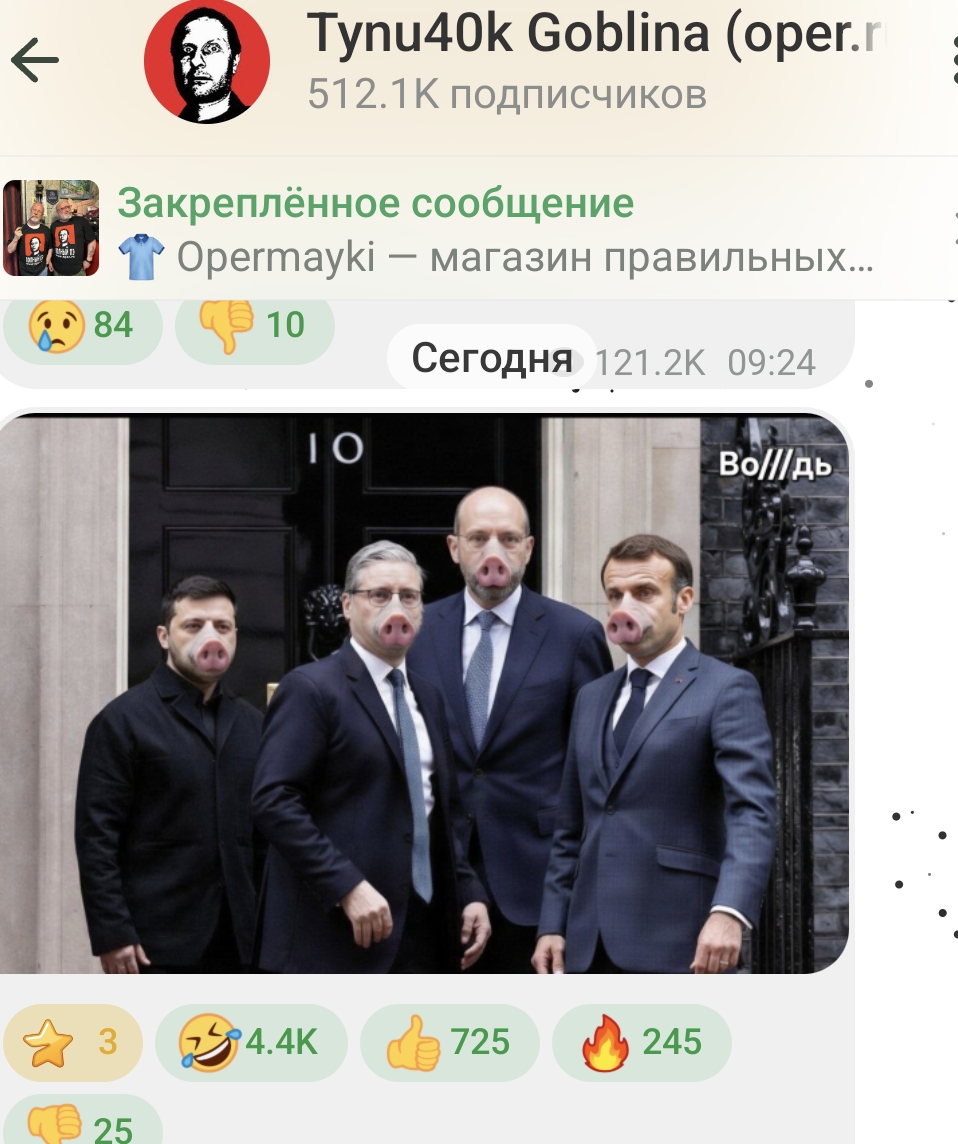Tap the thumbs up reaction with 725
This screenshot has width=958, height=1144.
pos(449,1043)
